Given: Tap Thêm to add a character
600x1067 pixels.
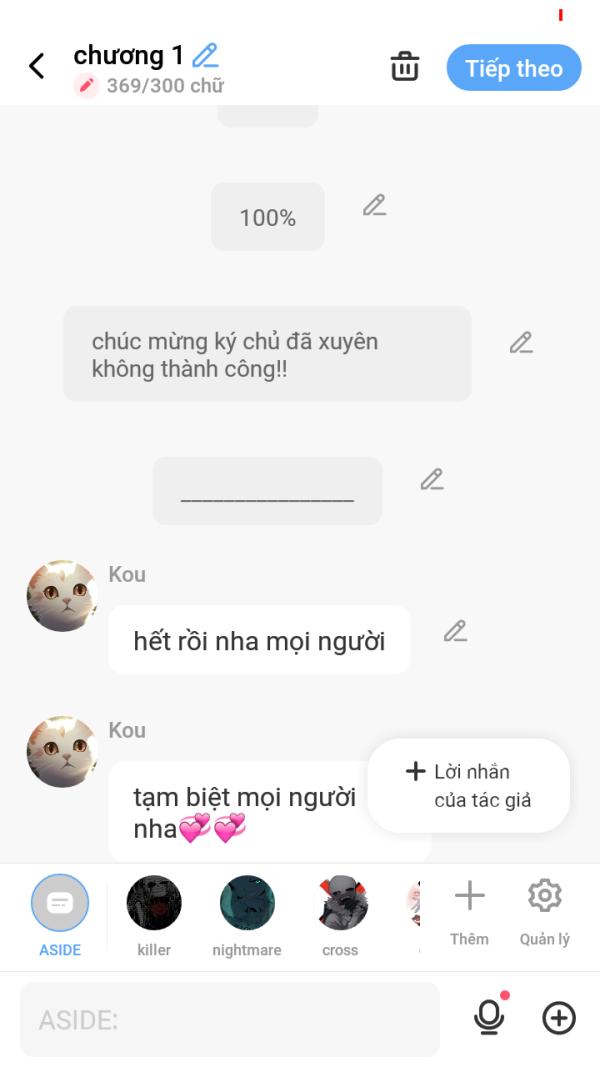Looking at the screenshot, I should coord(469,912).
